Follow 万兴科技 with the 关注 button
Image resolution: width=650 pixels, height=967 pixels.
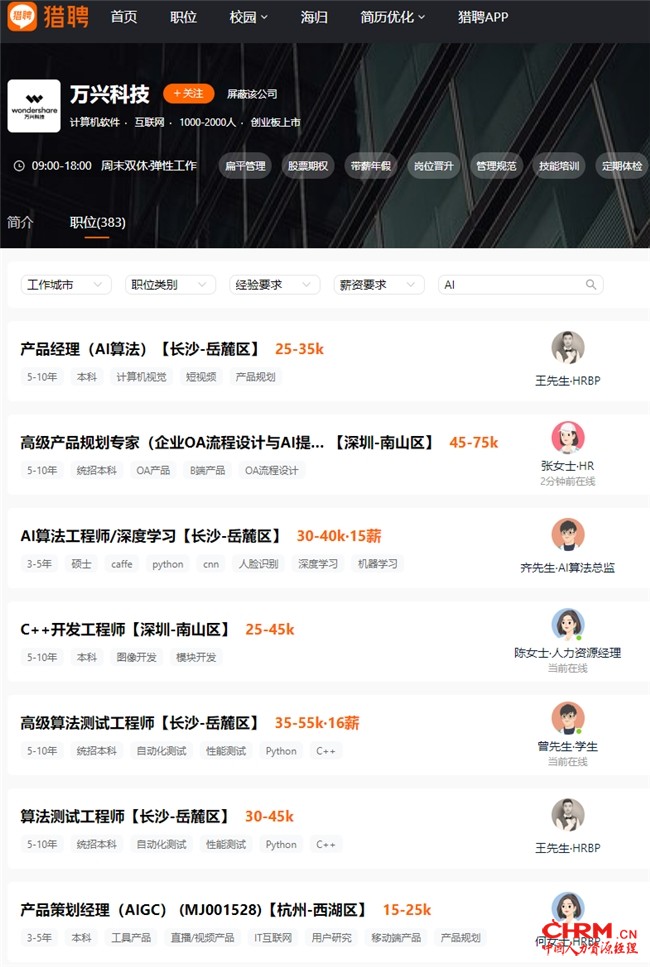point(189,93)
